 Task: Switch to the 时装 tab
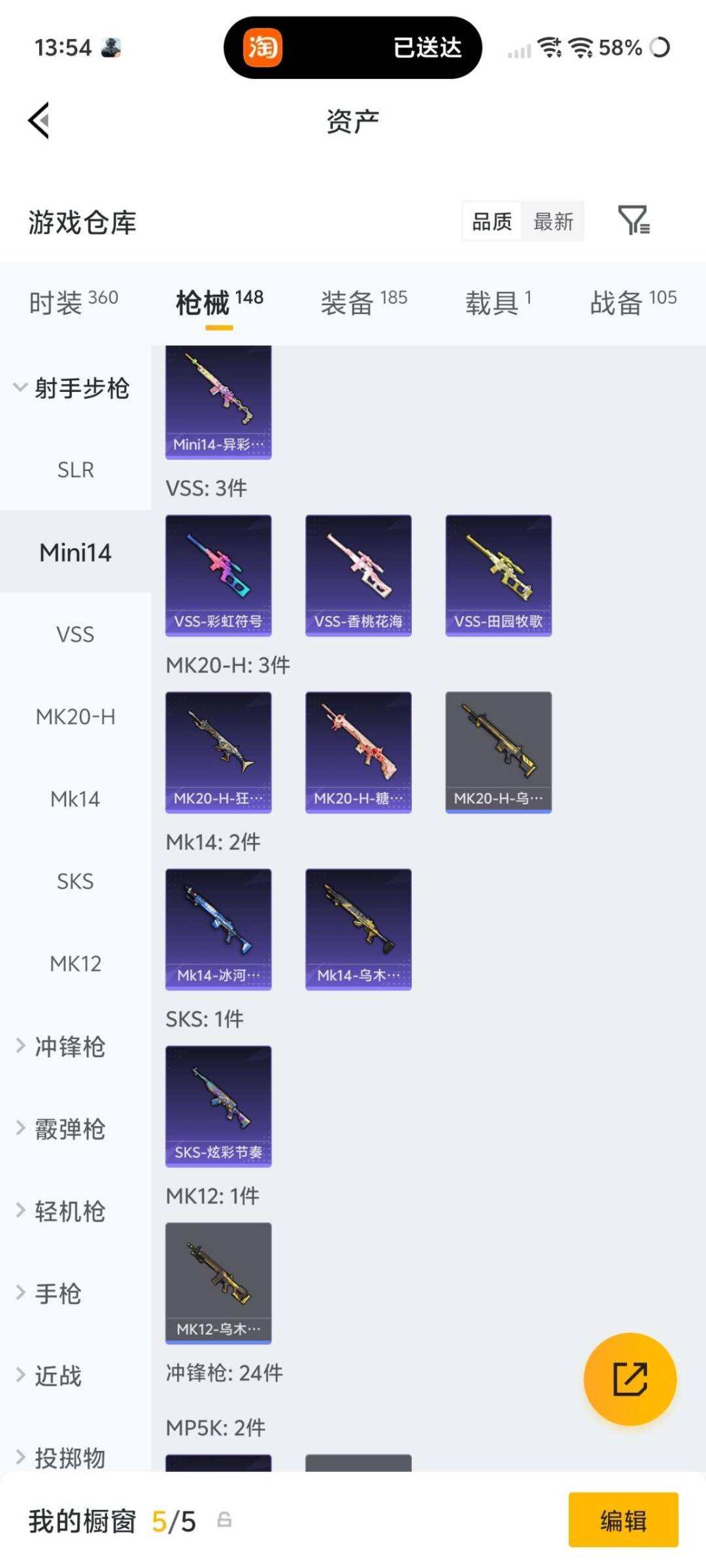point(73,302)
